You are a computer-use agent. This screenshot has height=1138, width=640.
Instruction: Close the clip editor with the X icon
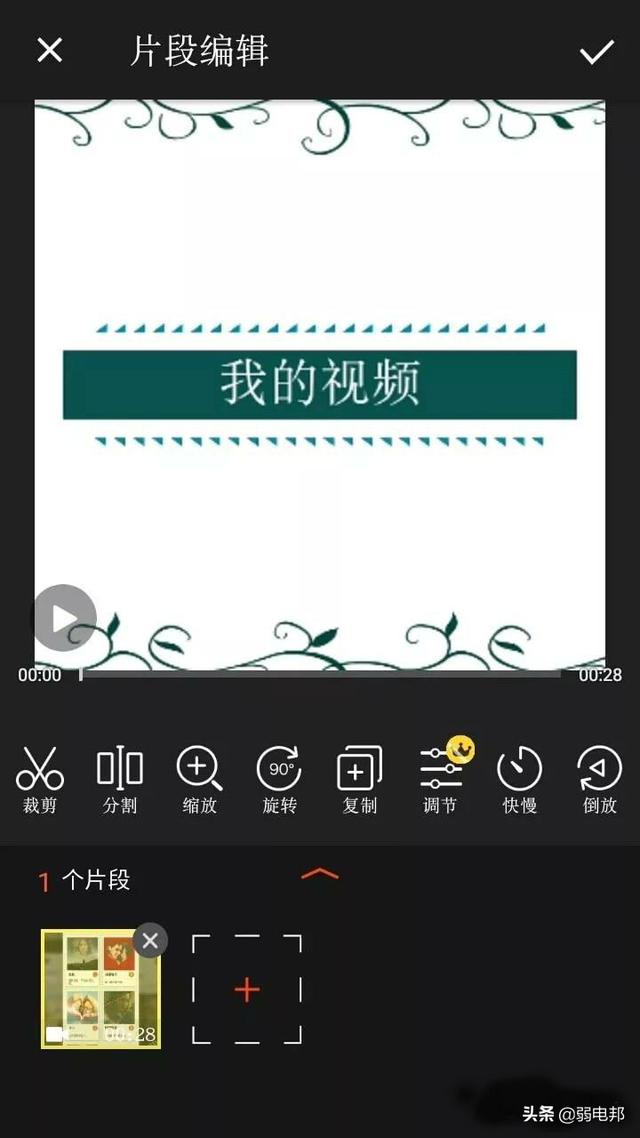(49, 51)
